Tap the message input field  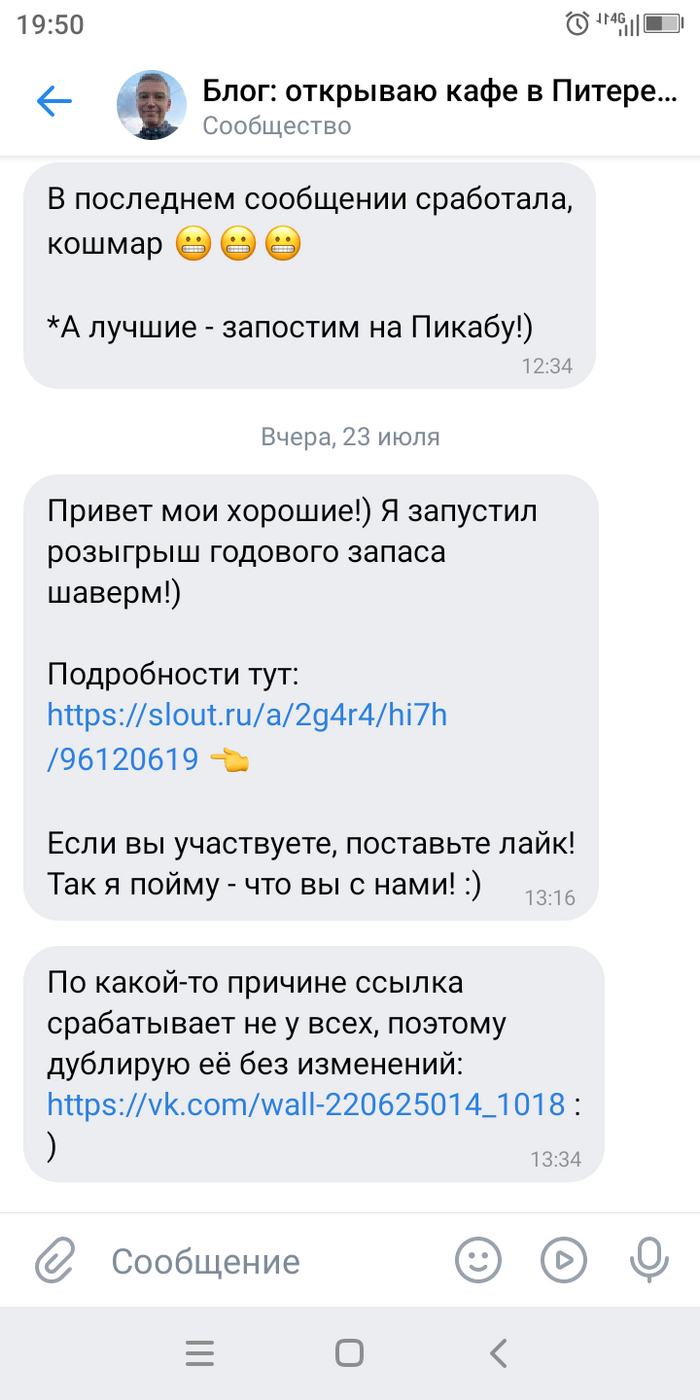(x=270, y=1261)
